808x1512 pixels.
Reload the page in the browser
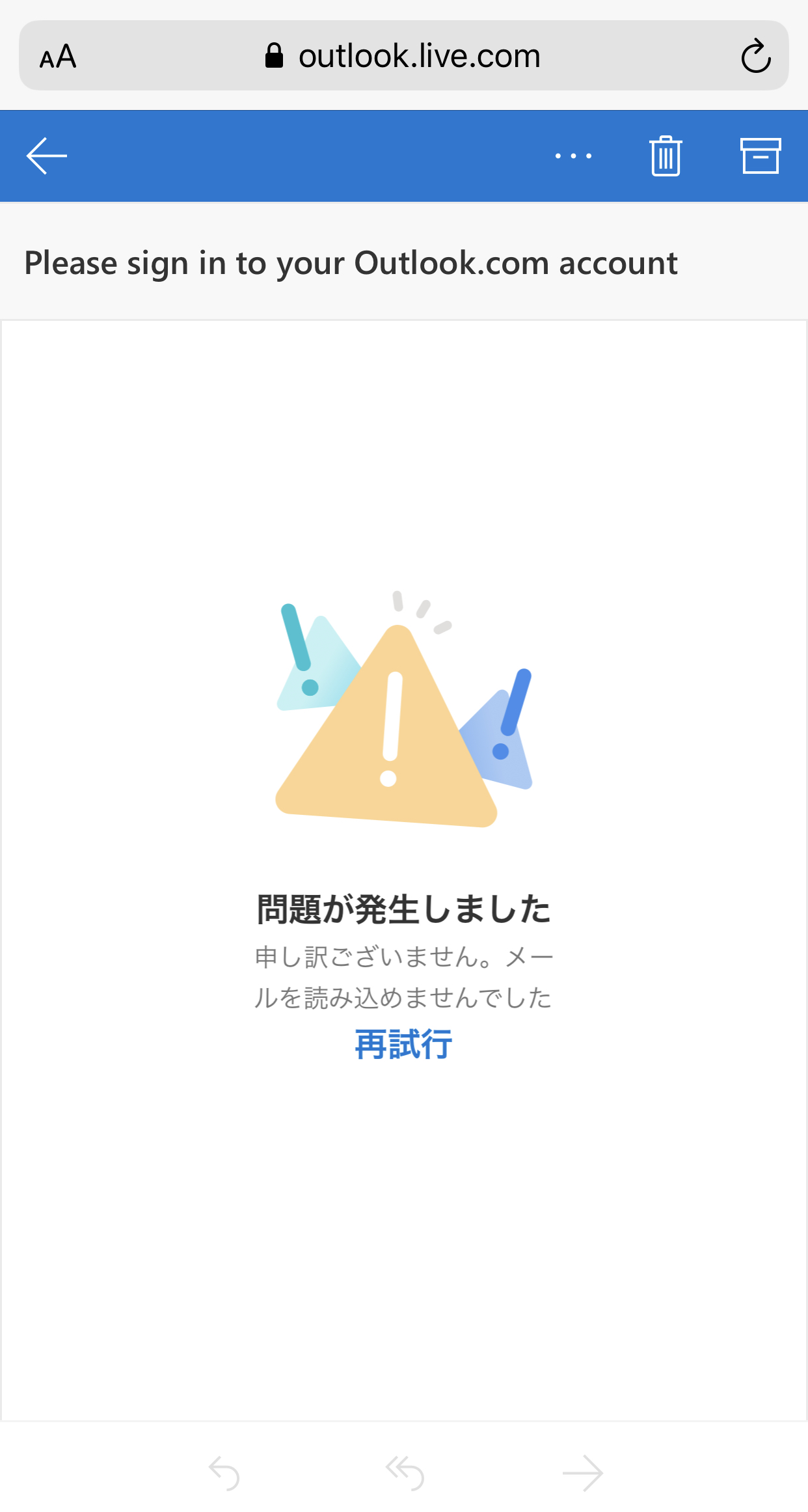click(755, 56)
